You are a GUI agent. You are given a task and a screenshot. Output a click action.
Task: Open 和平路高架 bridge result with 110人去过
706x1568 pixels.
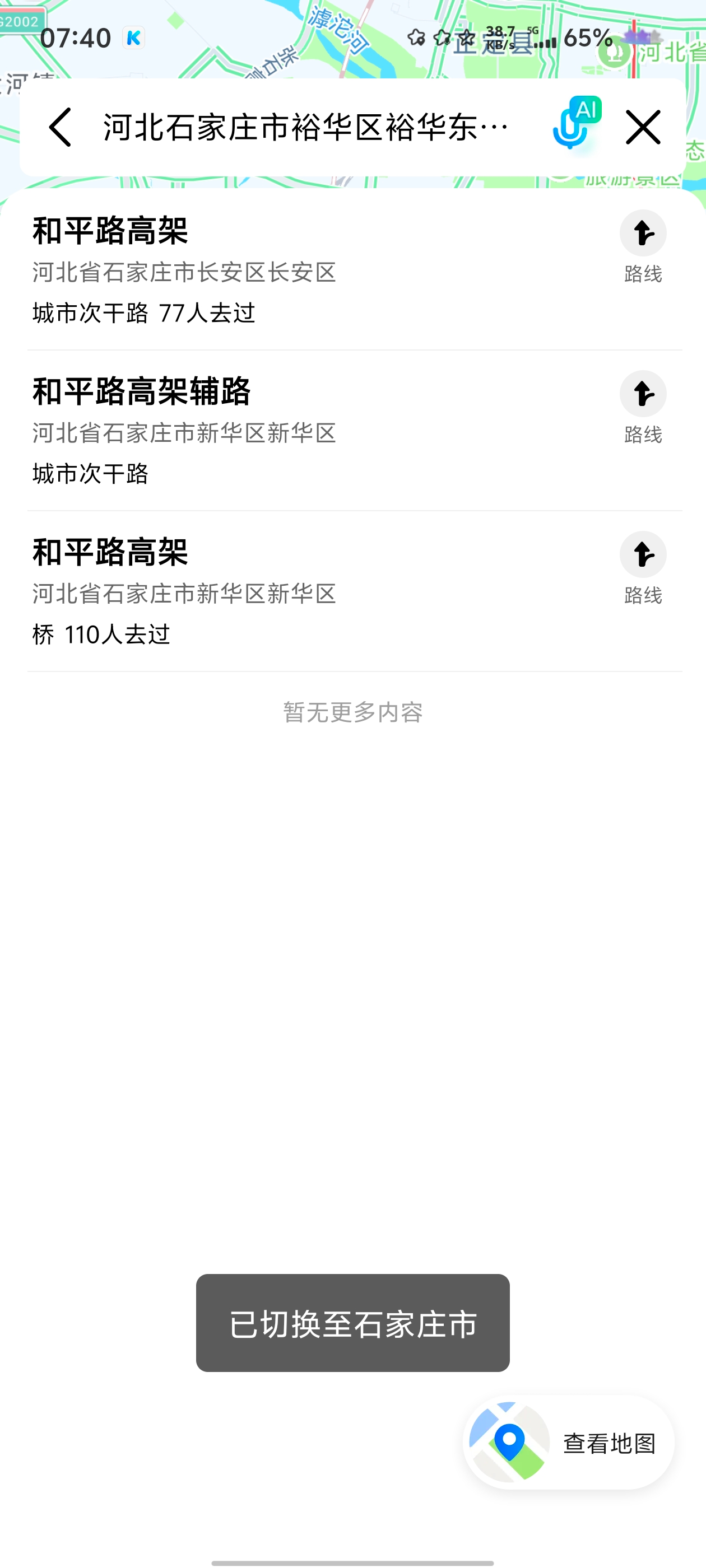coord(244,592)
